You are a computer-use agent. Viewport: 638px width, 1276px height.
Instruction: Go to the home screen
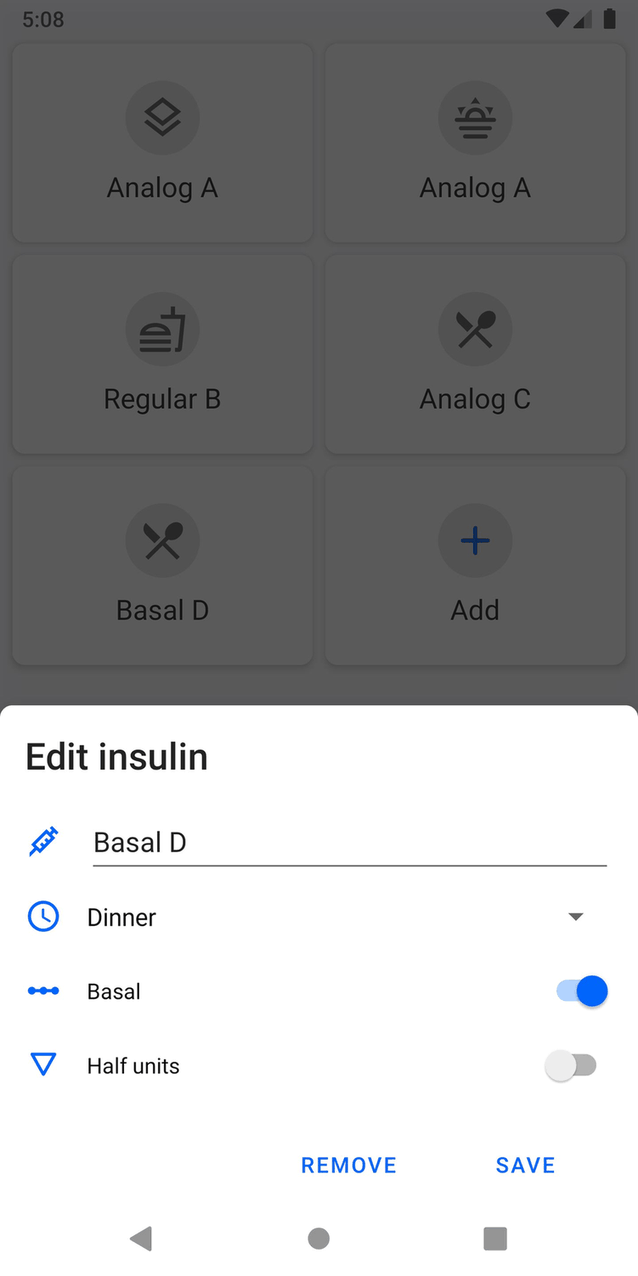click(319, 1239)
